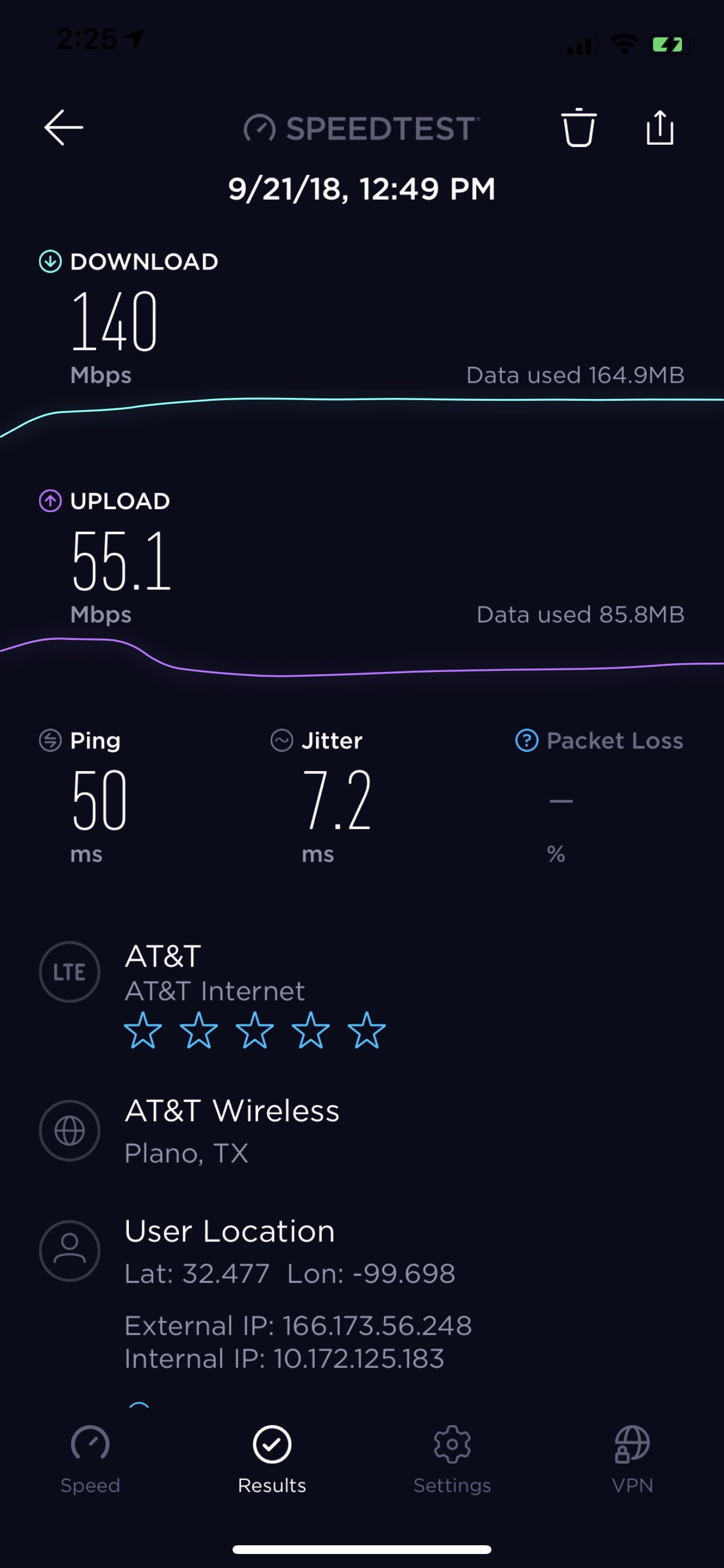Share this speed test result
Image resolution: width=724 pixels, height=1568 pixels.
pyautogui.click(x=659, y=127)
